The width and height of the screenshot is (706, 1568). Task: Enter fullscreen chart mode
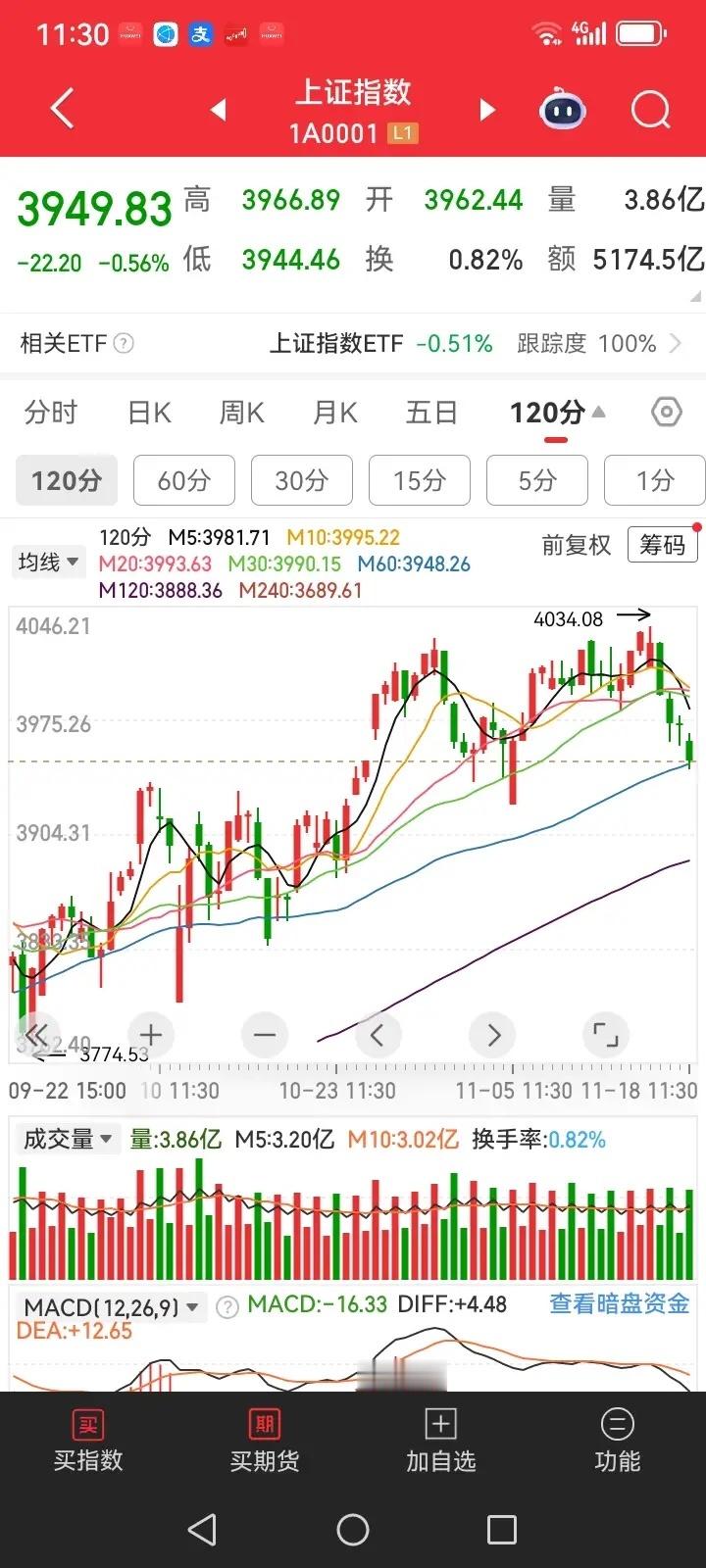point(606,1034)
